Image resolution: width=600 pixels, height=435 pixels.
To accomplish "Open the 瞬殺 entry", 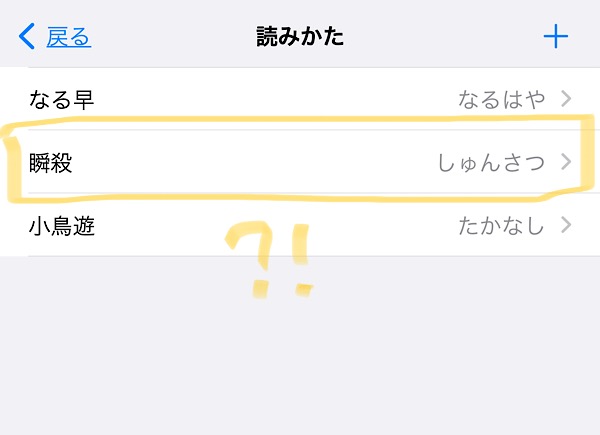I will [300, 162].
